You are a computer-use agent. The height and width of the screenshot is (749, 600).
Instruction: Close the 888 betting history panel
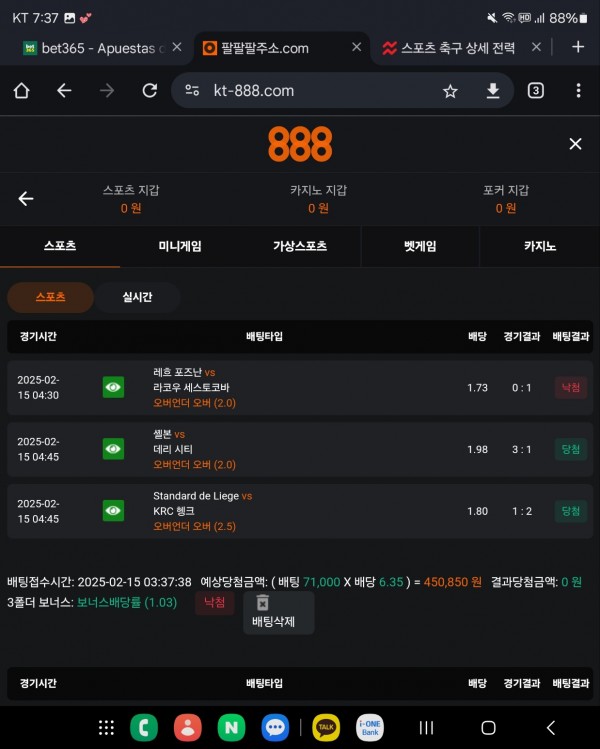(x=575, y=144)
